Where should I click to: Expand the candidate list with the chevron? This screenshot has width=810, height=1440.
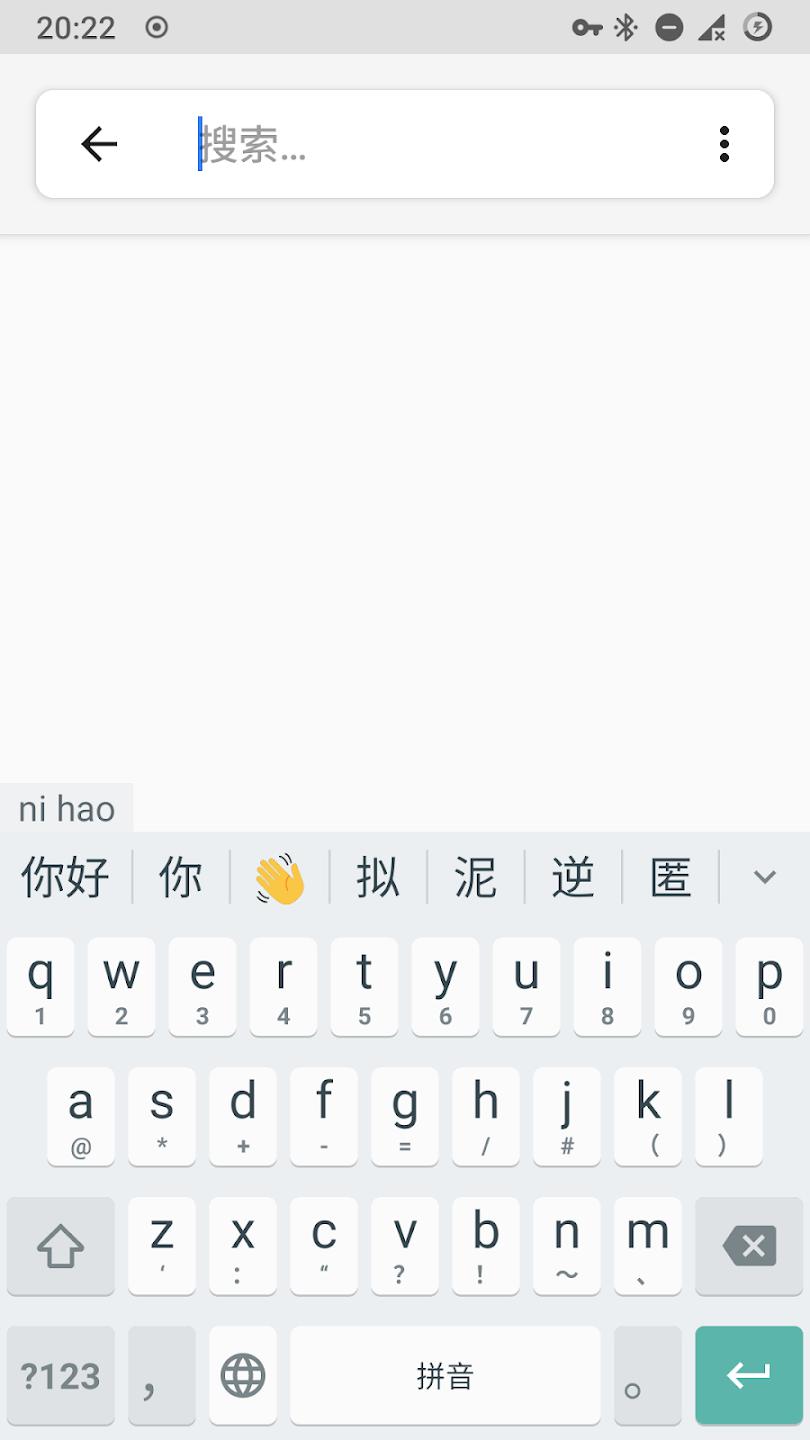764,876
